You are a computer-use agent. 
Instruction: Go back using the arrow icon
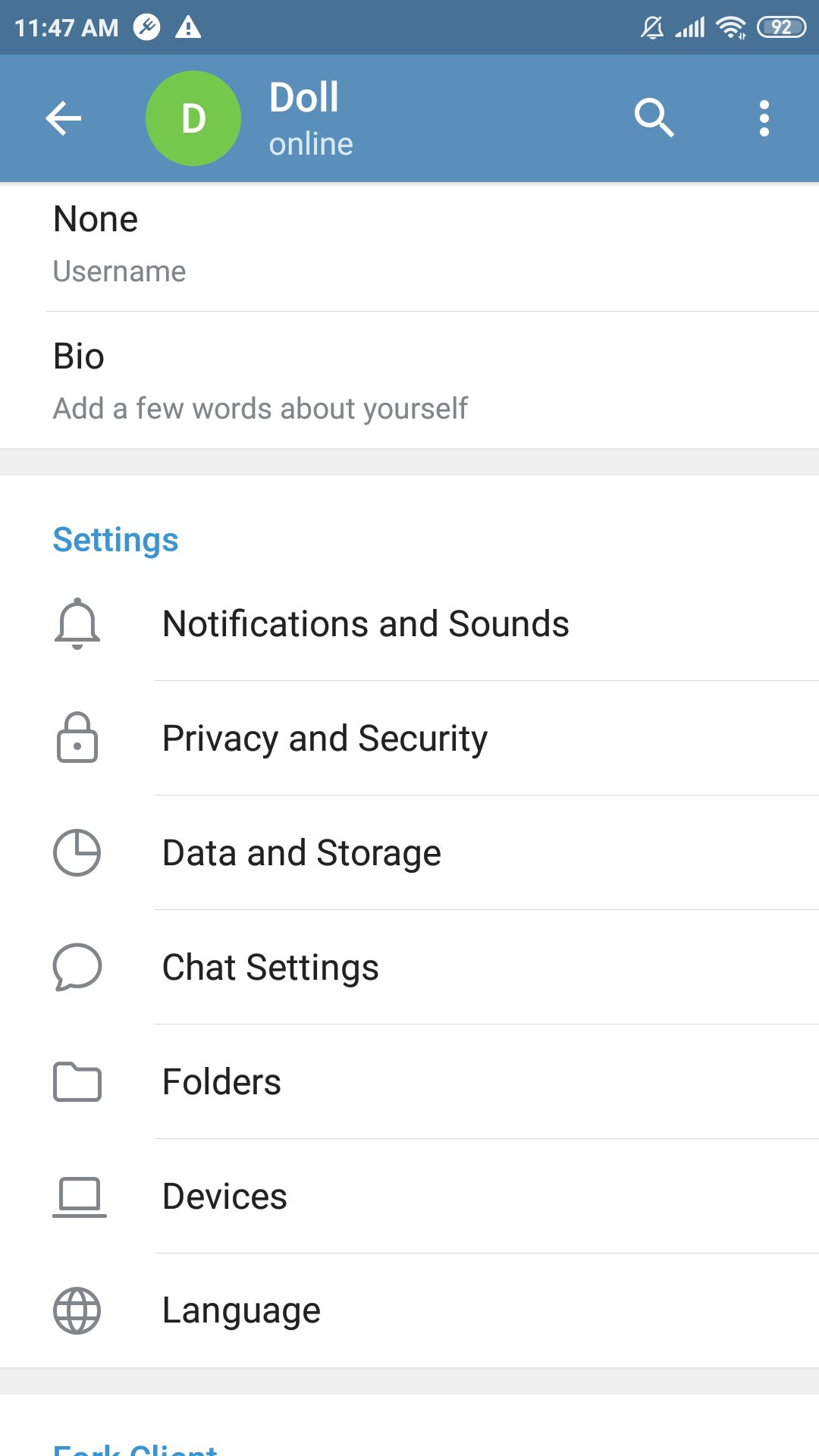[63, 118]
